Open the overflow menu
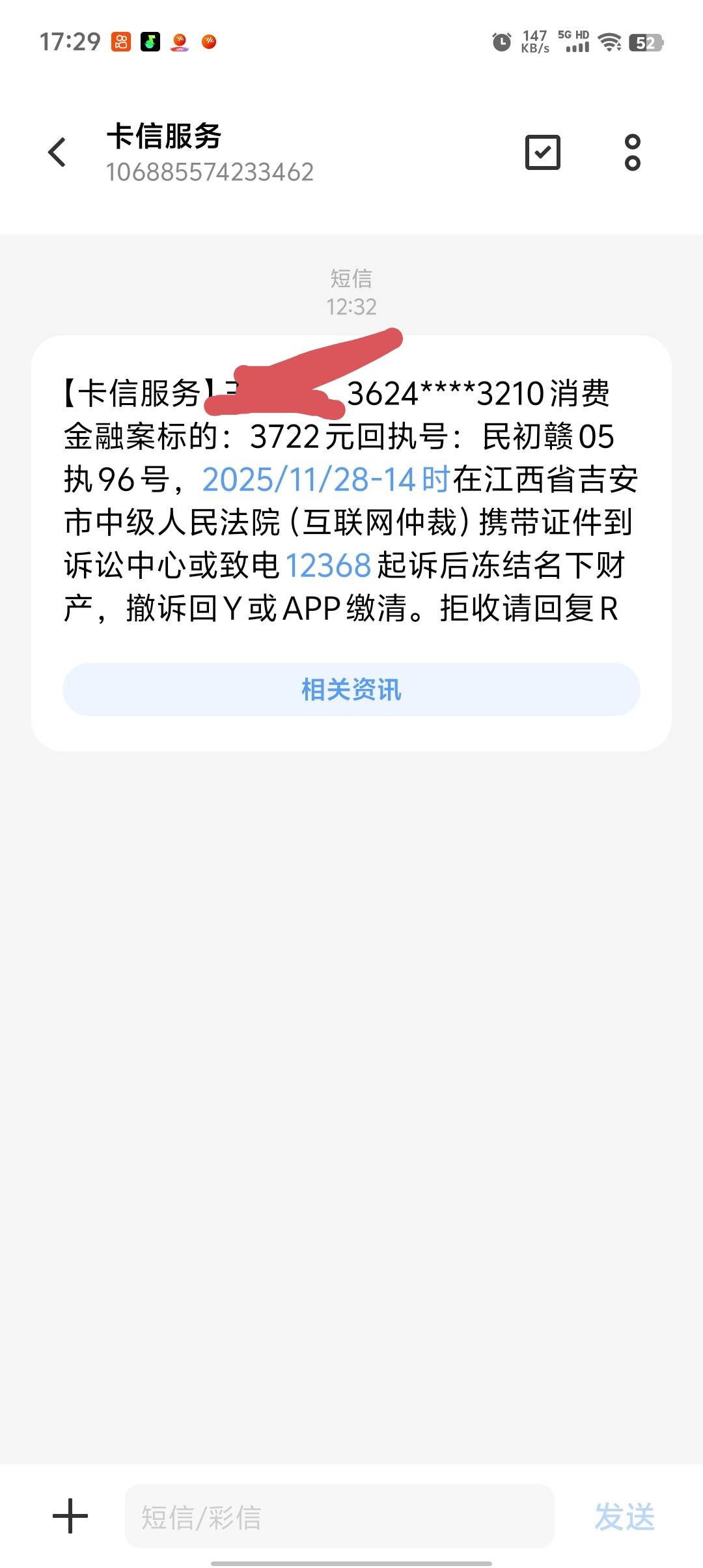This screenshot has height=1568, width=703. tap(632, 152)
